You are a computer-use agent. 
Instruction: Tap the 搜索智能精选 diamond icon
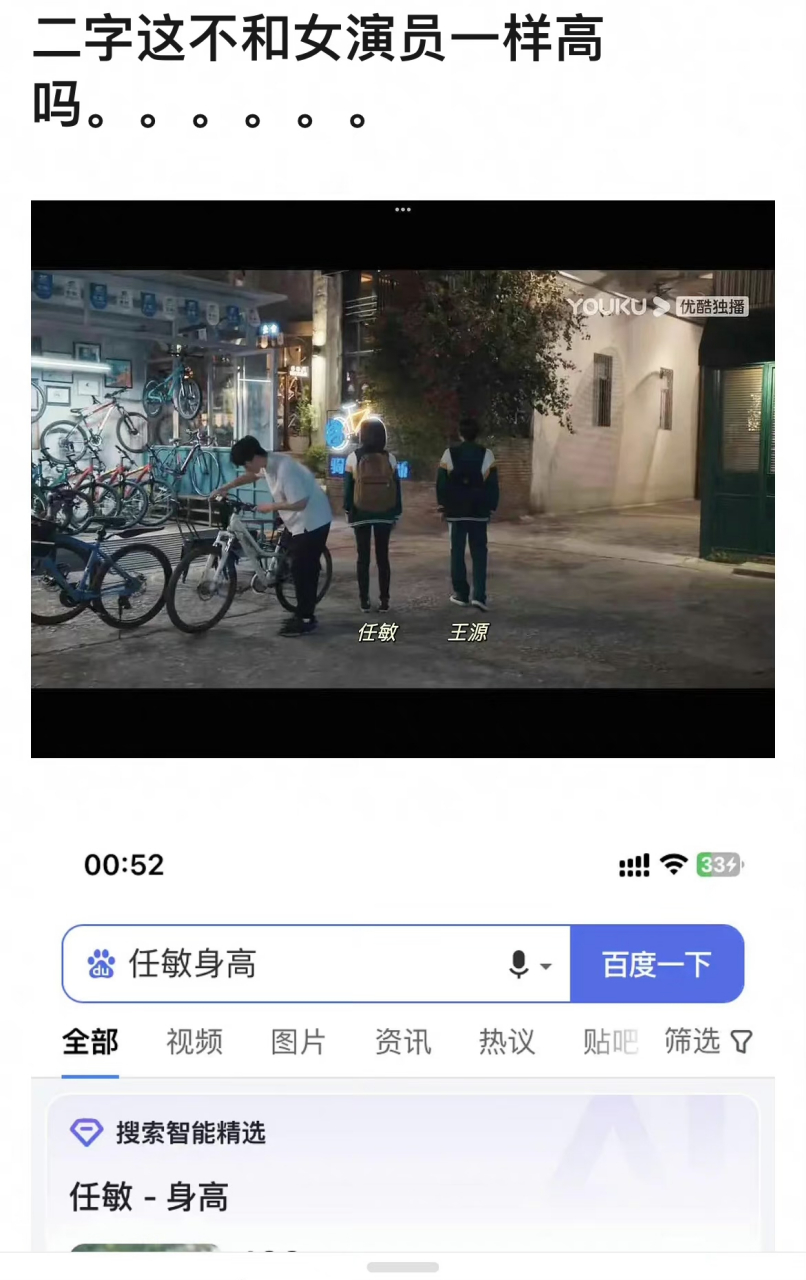click(x=87, y=1133)
